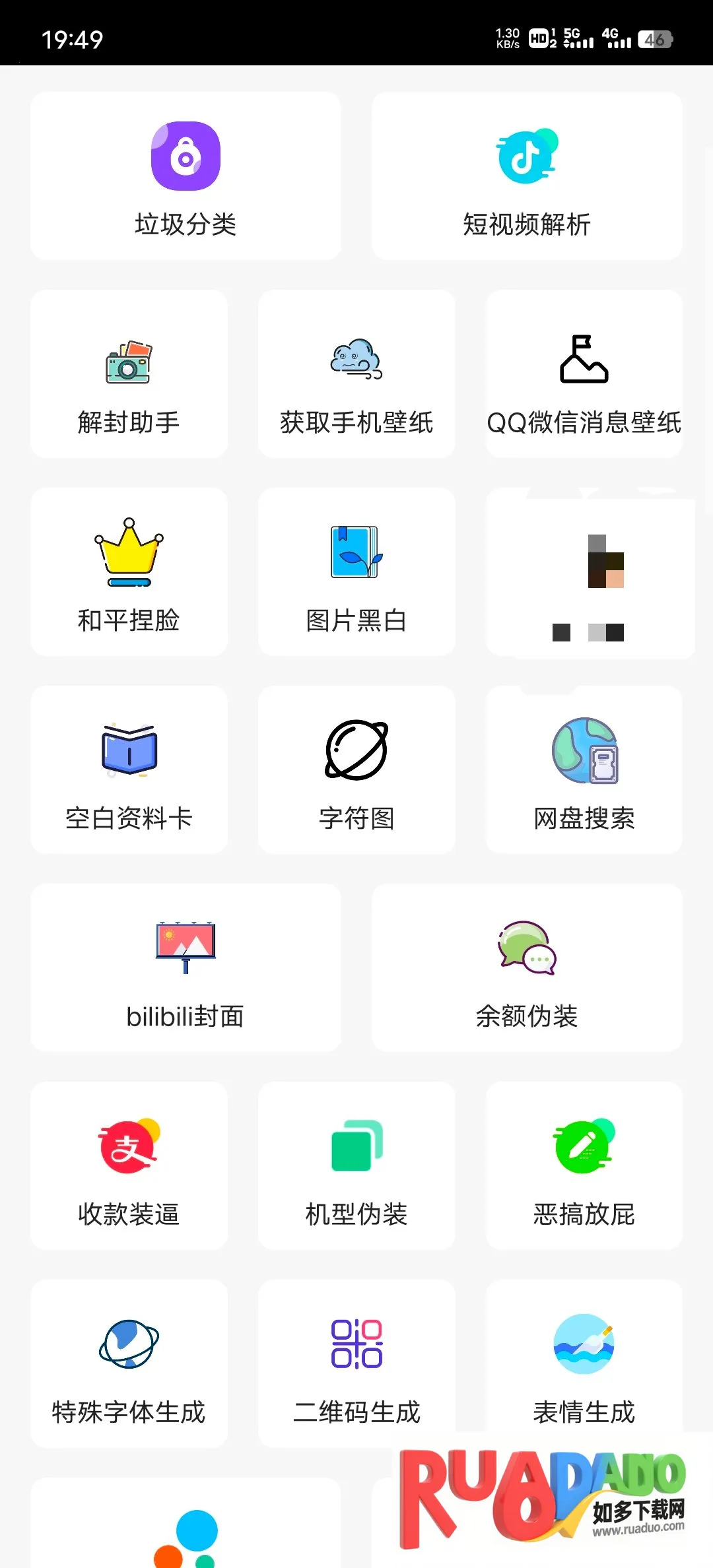The width and height of the screenshot is (713, 1568).
Task: Open 网盘搜索
Action: (584, 770)
